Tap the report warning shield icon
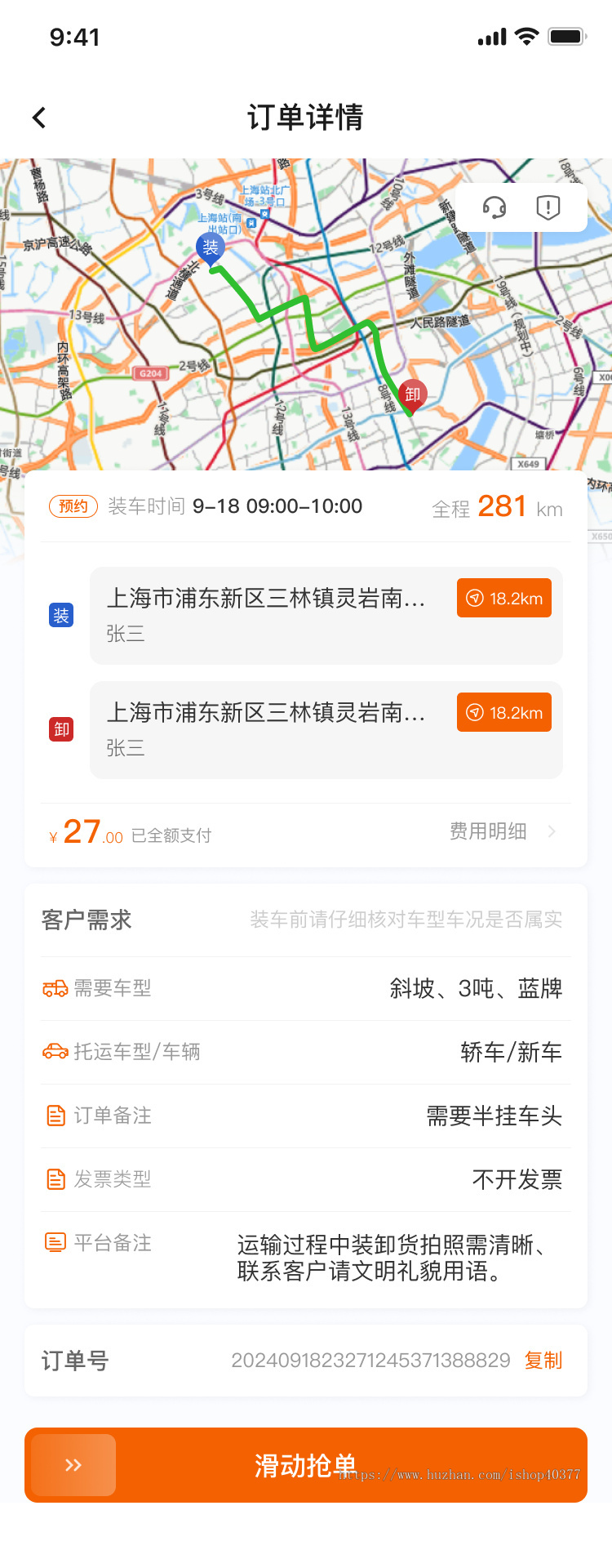Screen dimensions: 612x1568 547,207
